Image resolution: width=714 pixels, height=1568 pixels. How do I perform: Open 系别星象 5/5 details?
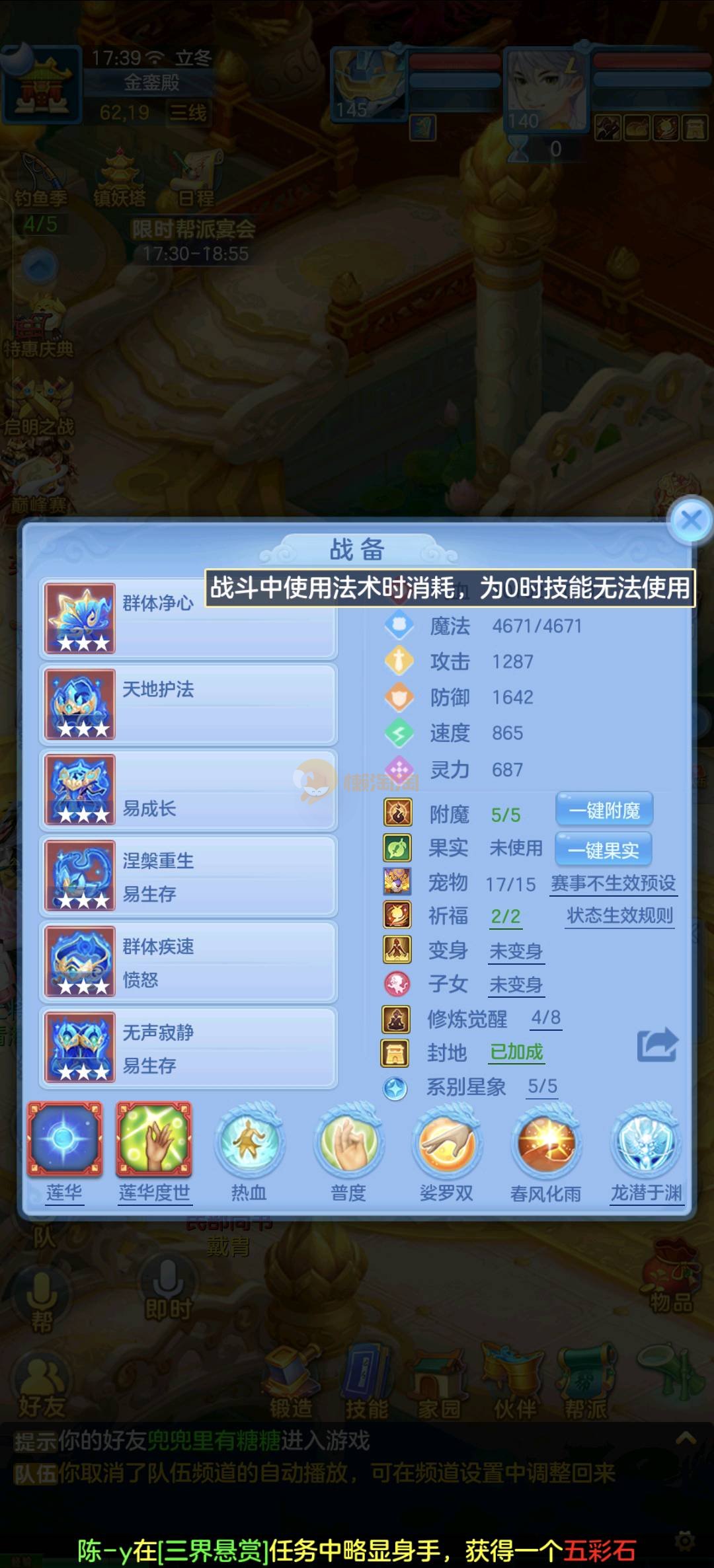click(x=542, y=1086)
